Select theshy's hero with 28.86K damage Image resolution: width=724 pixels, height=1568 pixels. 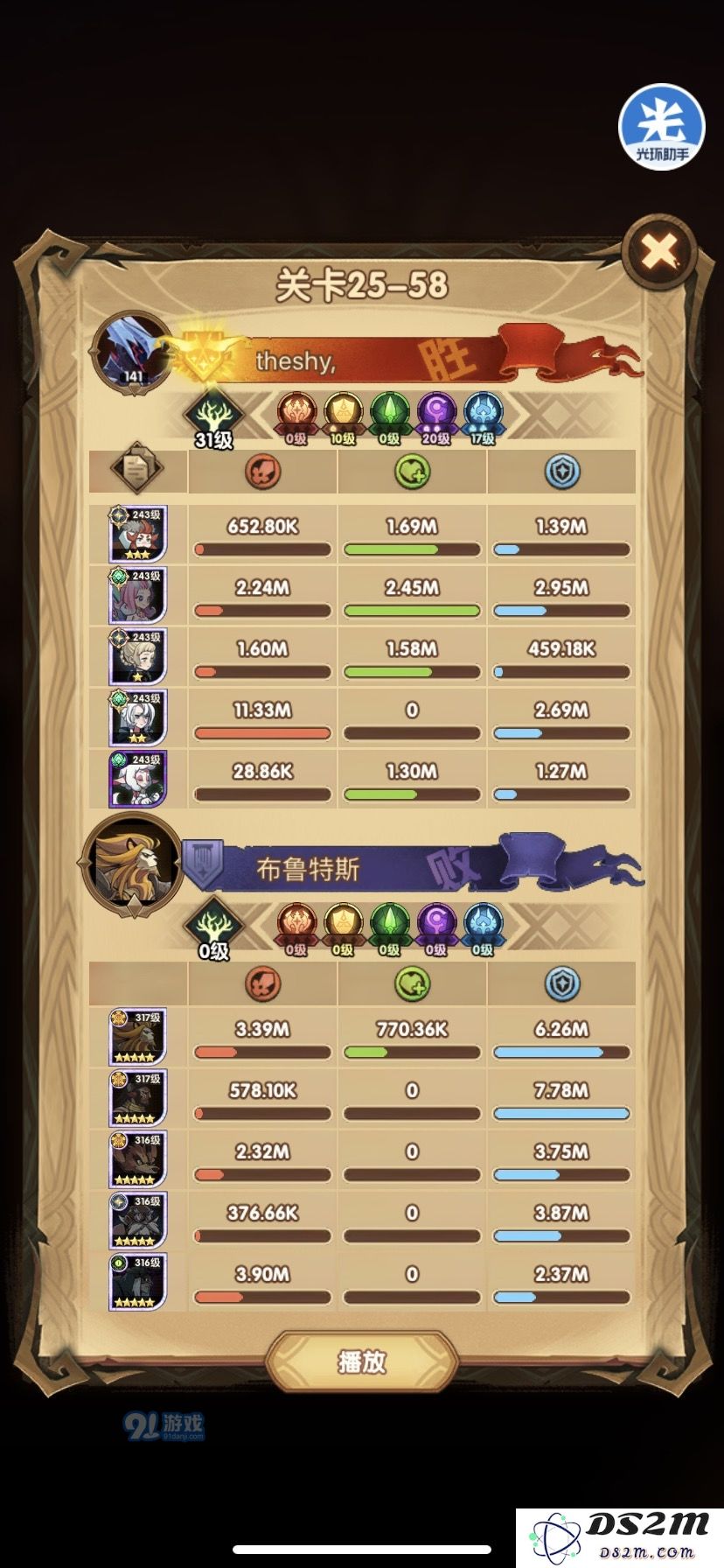coord(137,779)
